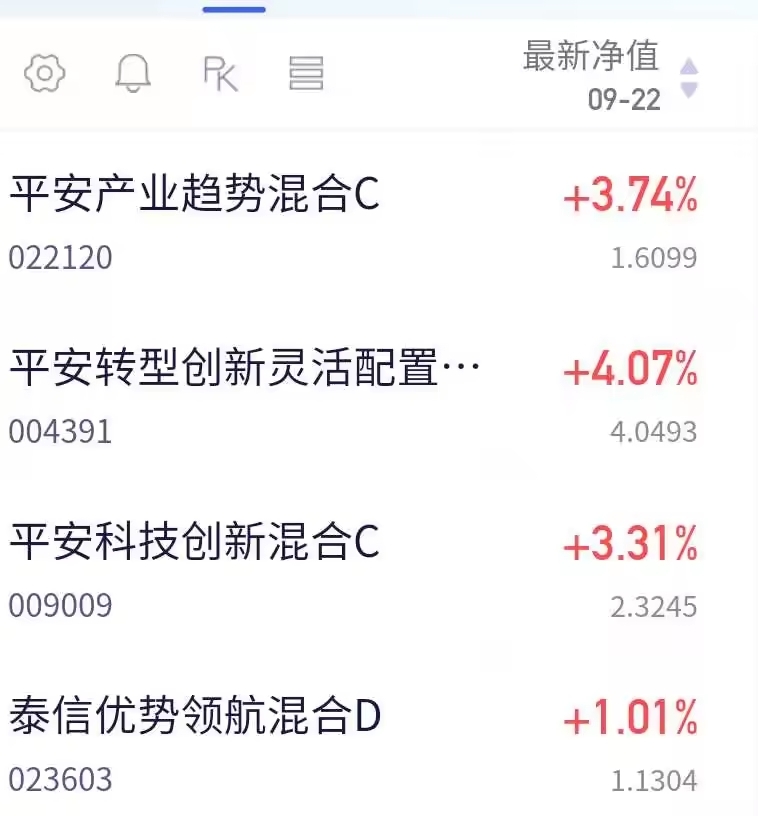Open the notifications bell

point(133,73)
